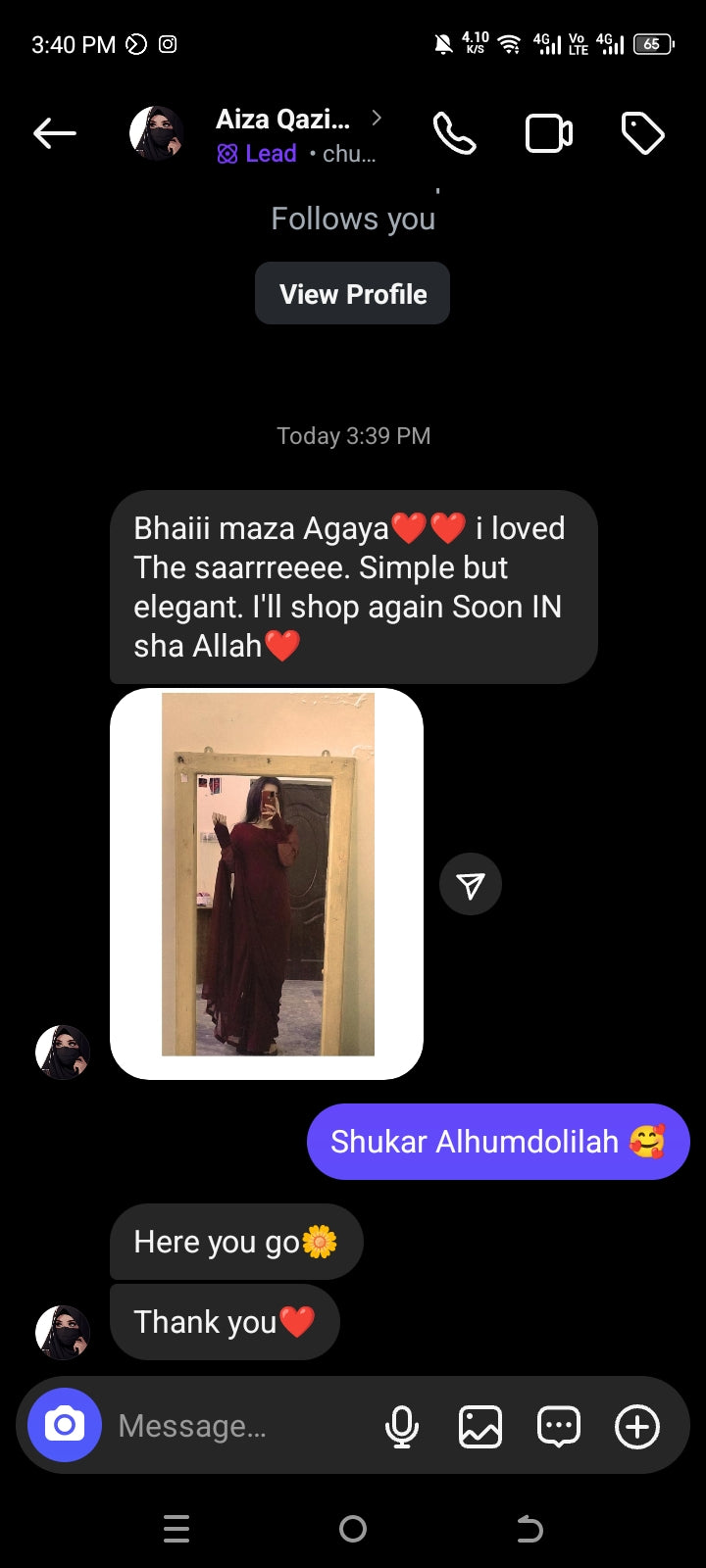Start a video call with Aiza Qazi
This screenshot has height=1568, width=706.
click(x=548, y=134)
